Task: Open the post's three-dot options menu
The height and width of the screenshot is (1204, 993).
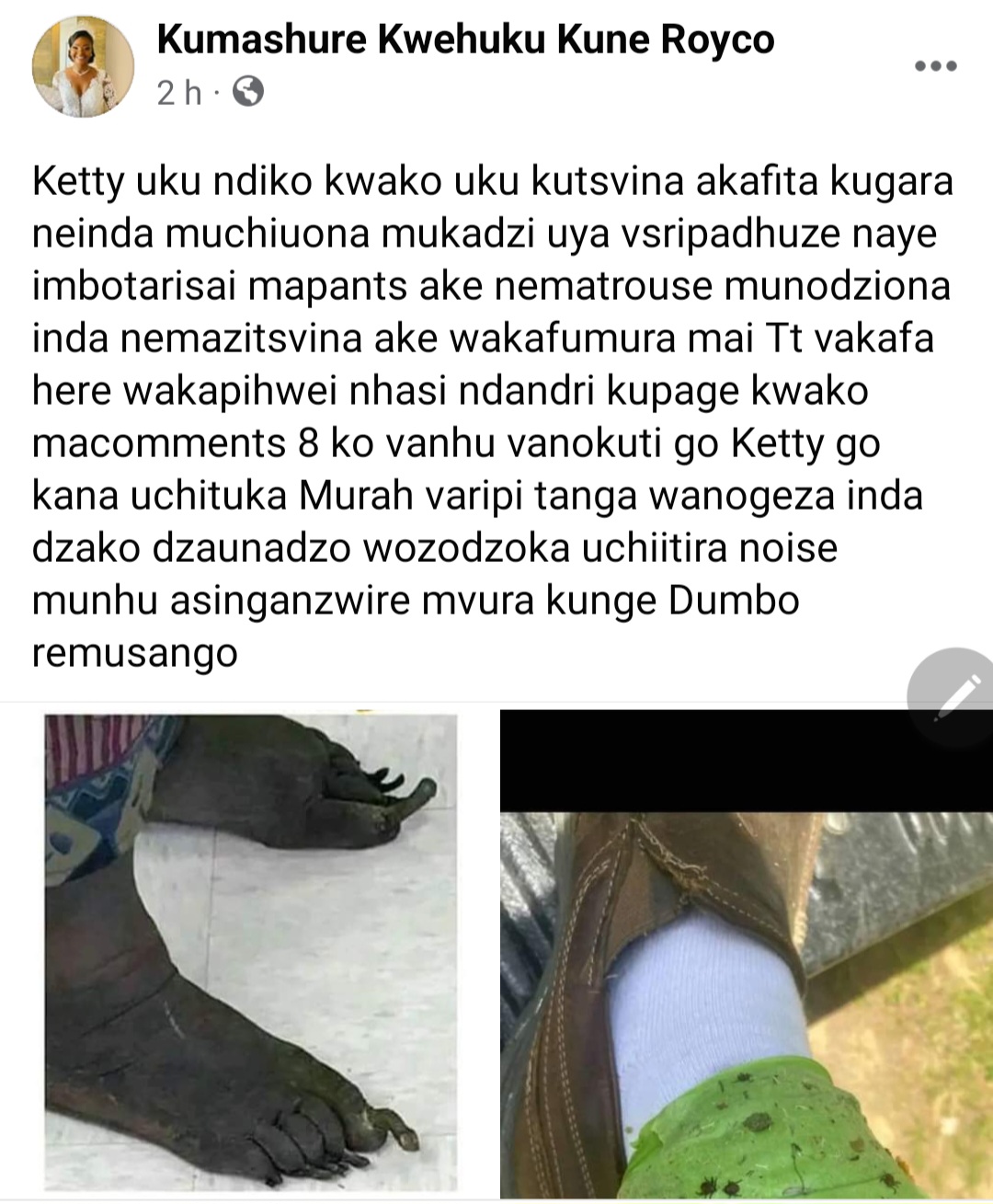Action: coord(936,66)
